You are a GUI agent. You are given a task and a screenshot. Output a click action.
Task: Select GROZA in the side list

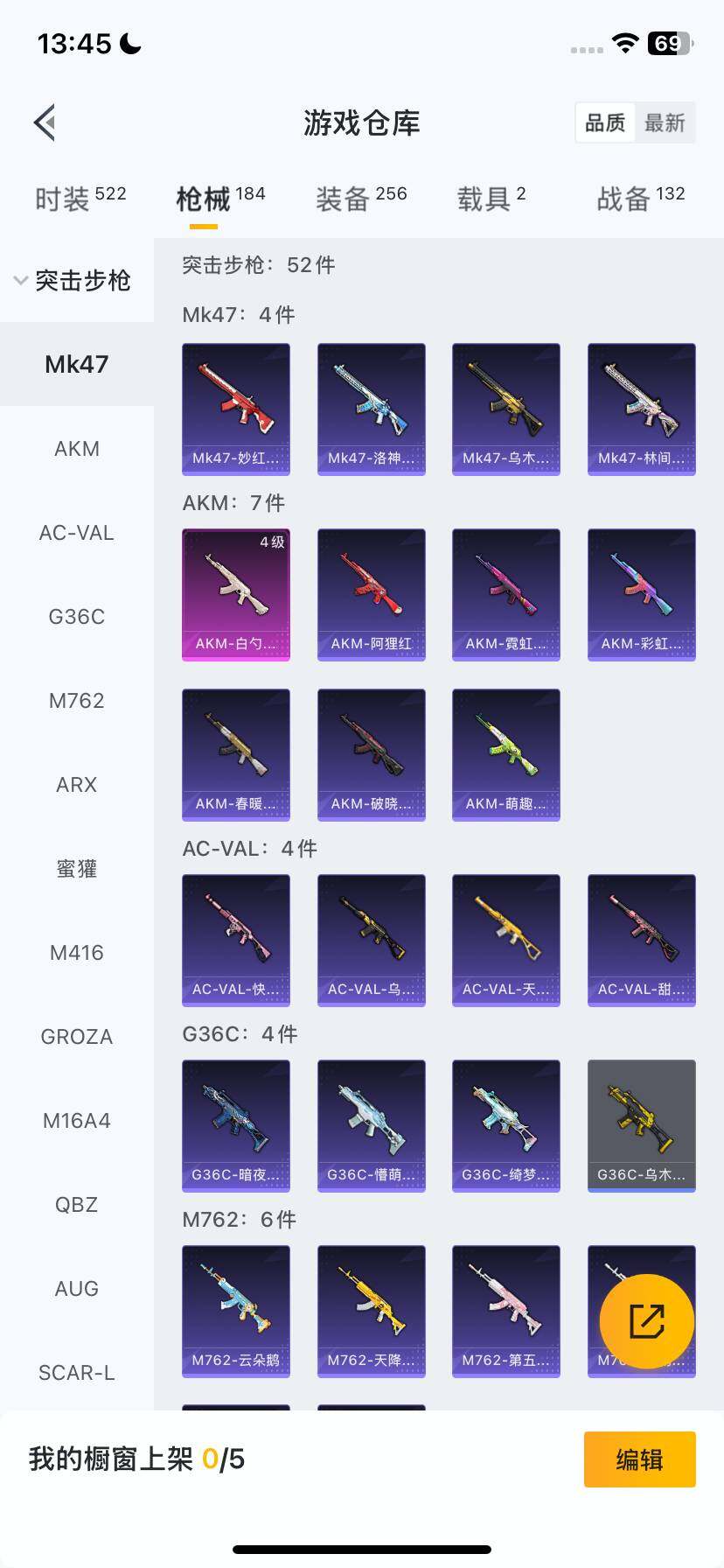[77, 1037]
